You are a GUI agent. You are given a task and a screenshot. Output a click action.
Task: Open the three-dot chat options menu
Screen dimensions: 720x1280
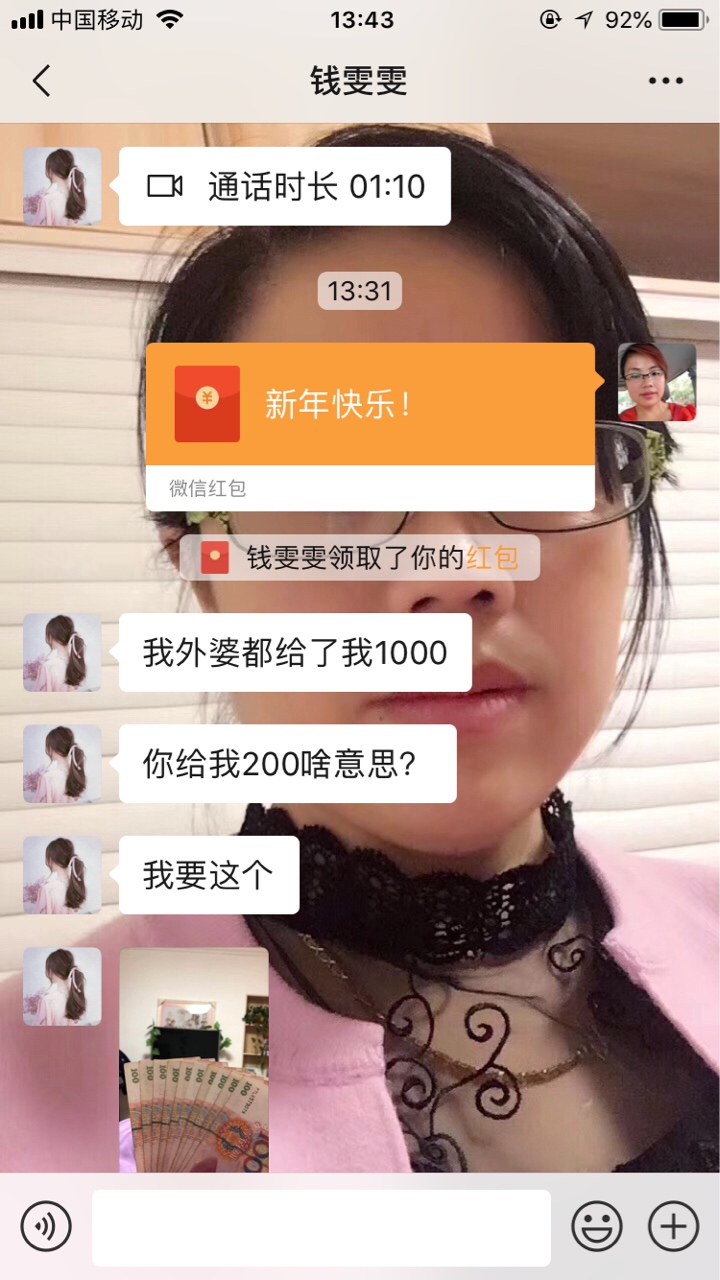[665, 81]
